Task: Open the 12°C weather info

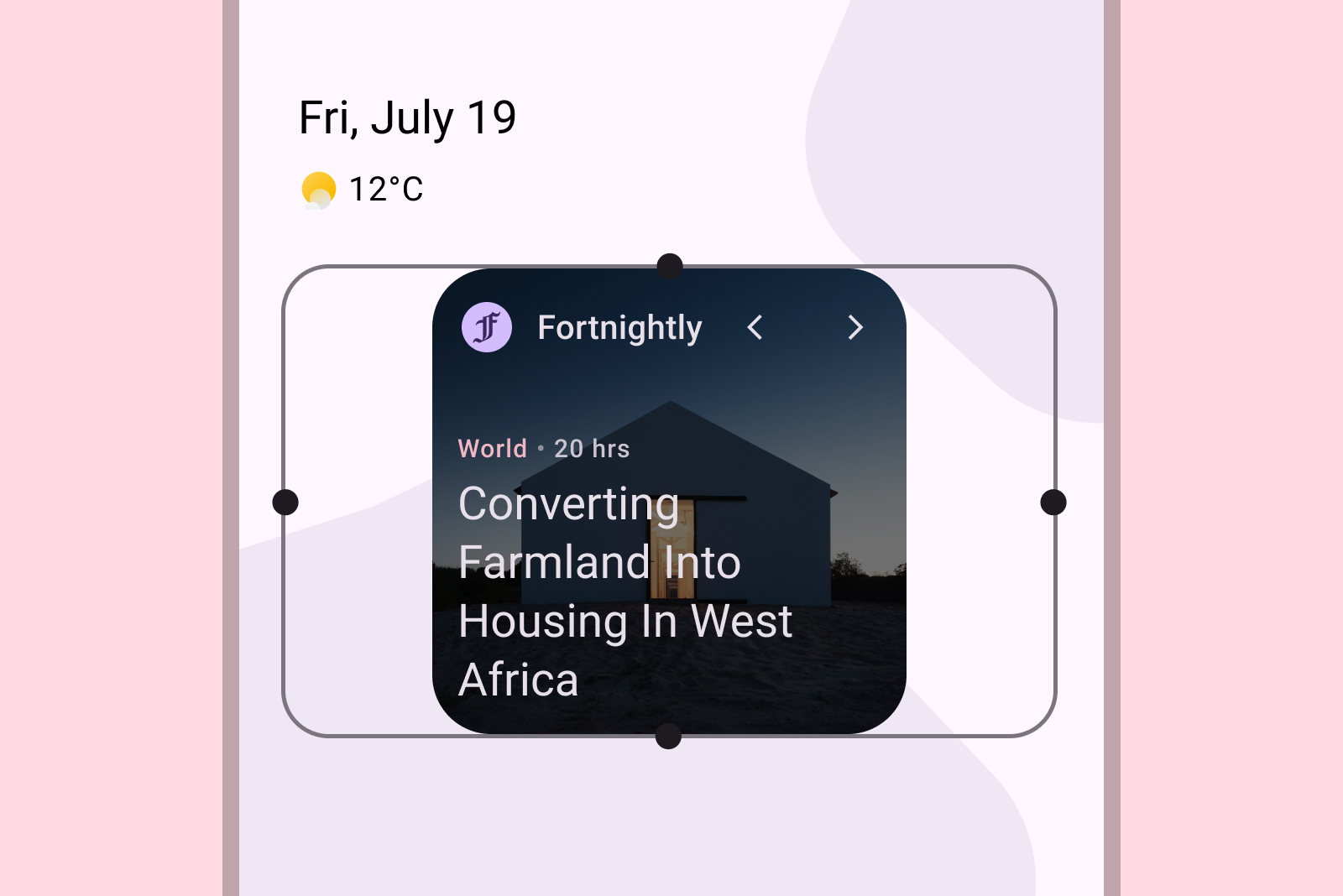Action: click(363, 190)
